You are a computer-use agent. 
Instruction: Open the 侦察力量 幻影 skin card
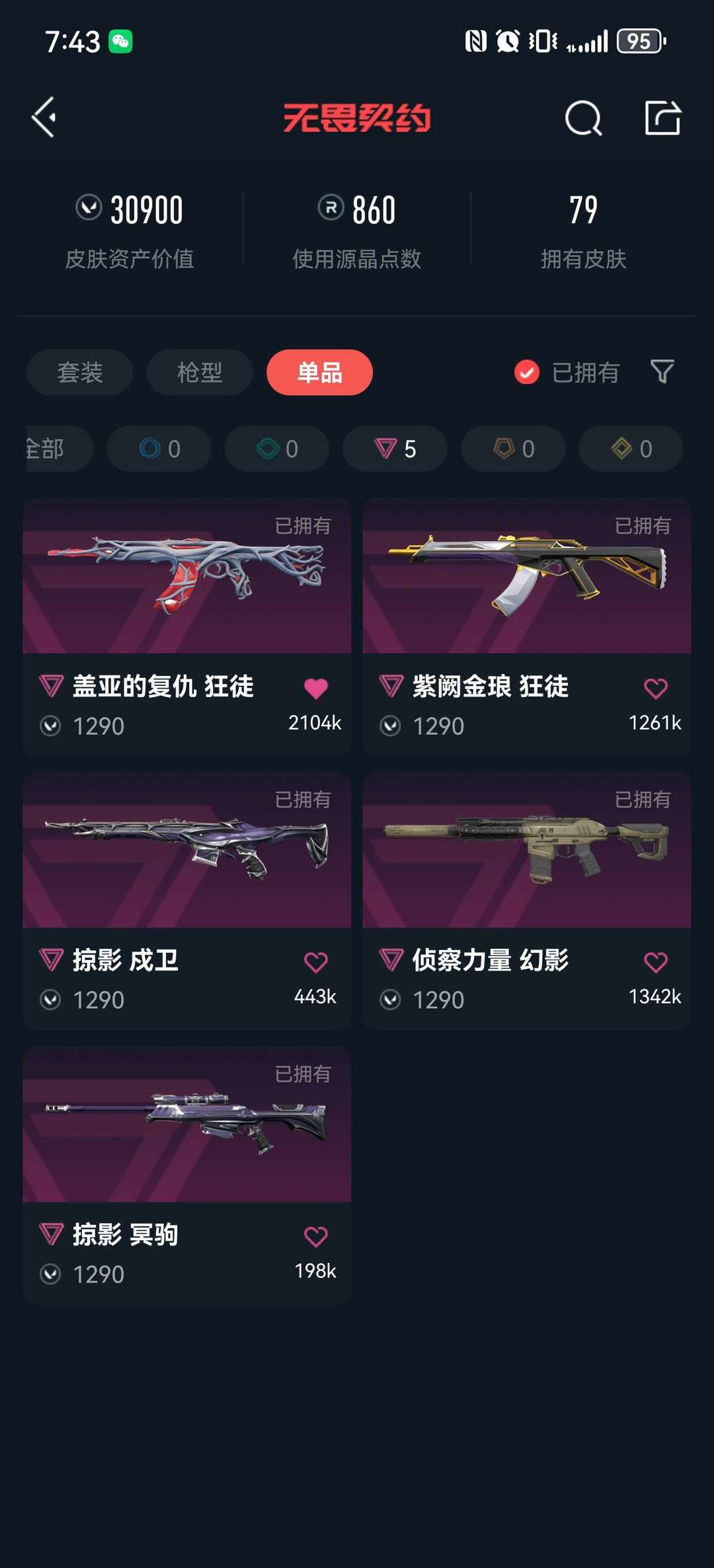[527, 901]
